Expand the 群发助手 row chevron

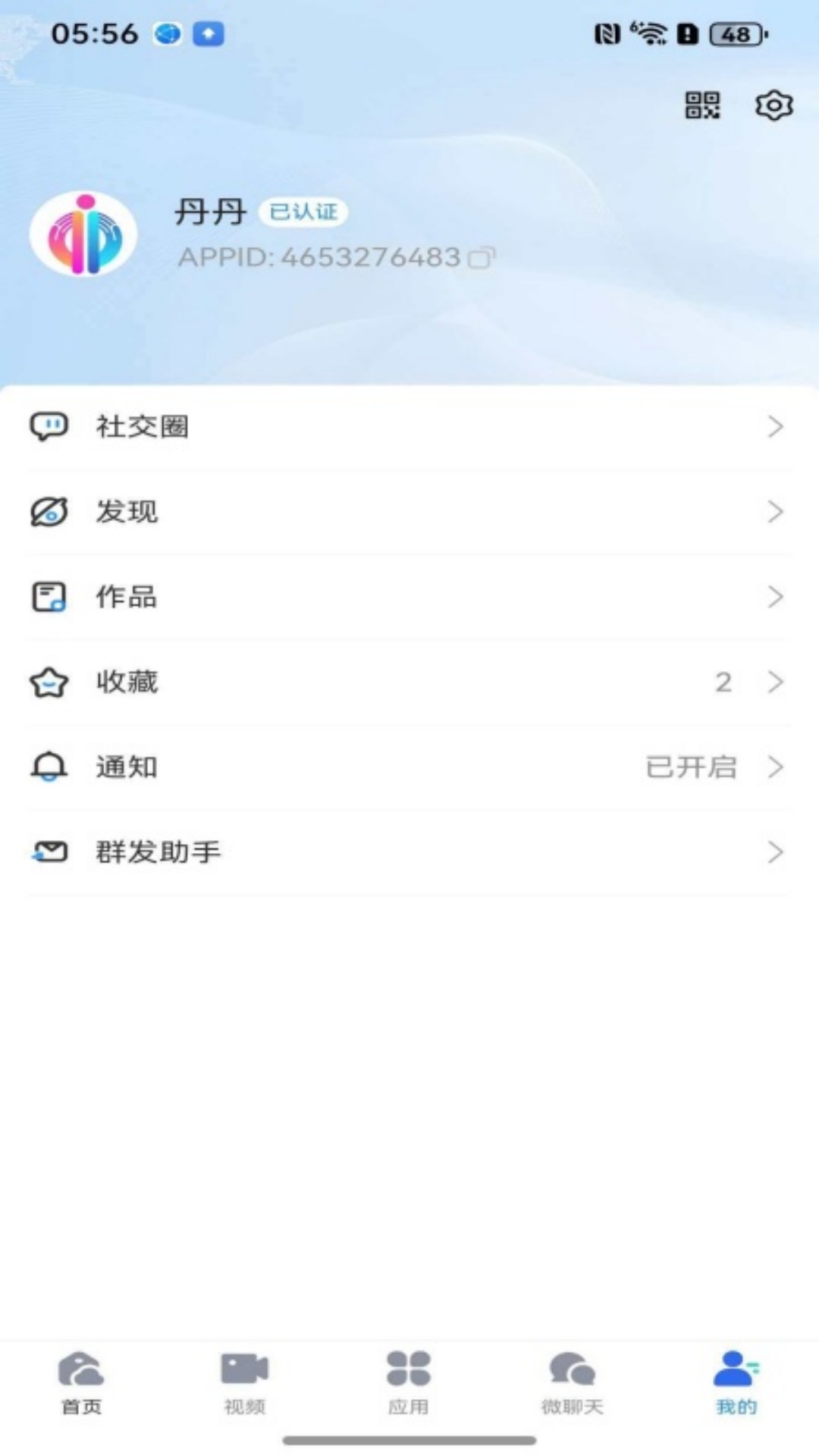[775, 852]
